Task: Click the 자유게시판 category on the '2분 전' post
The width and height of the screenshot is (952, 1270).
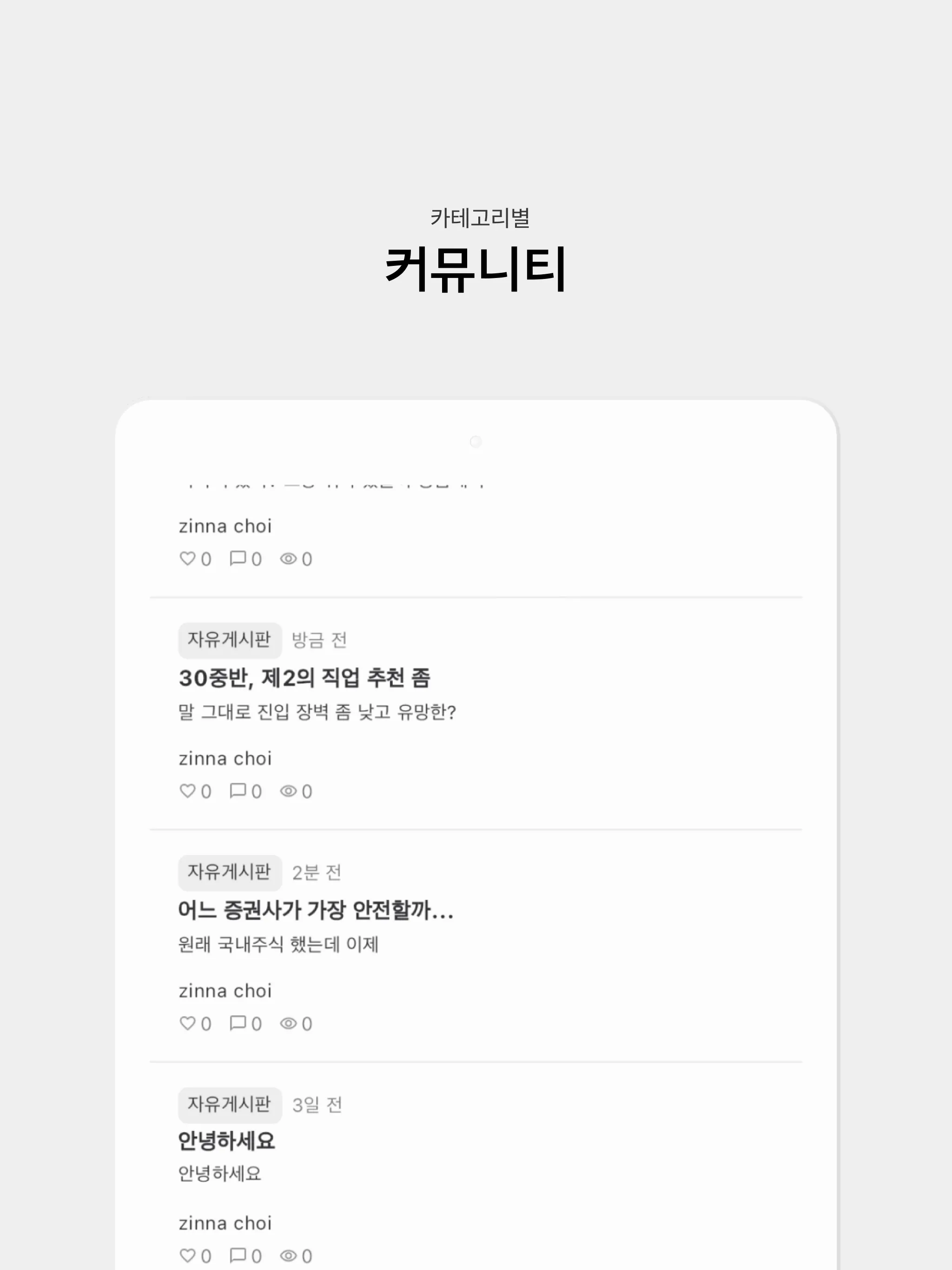Action: (230, 873)
